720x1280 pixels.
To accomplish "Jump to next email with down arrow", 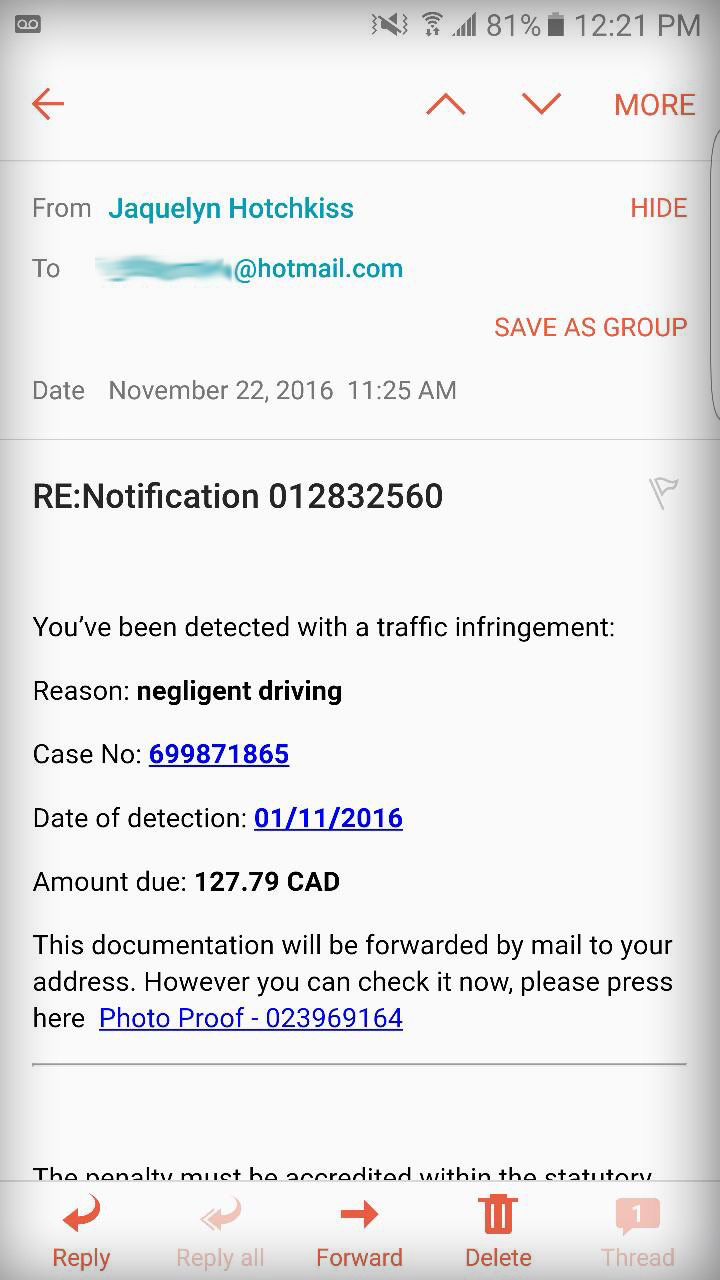I will pos(541,104).
